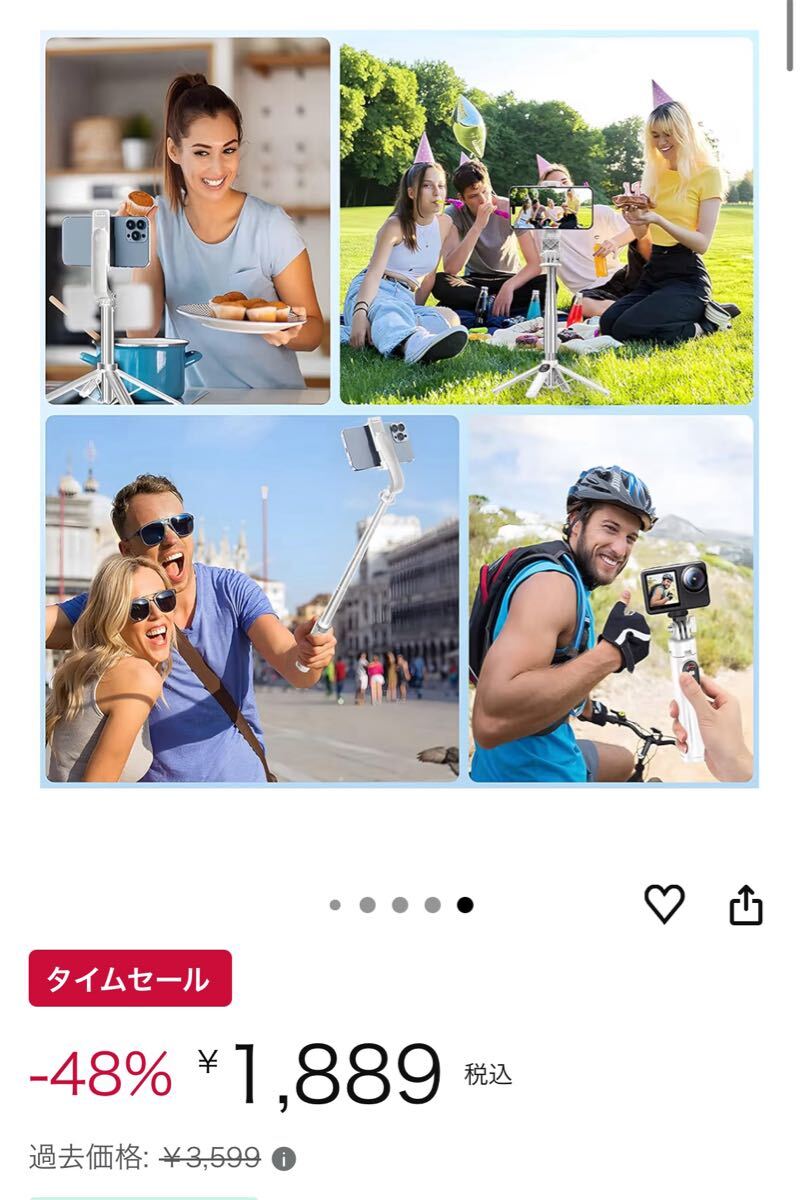Open past price info icon
The width and height of the screenshot is (800, 1200).
pos(284,1159)
